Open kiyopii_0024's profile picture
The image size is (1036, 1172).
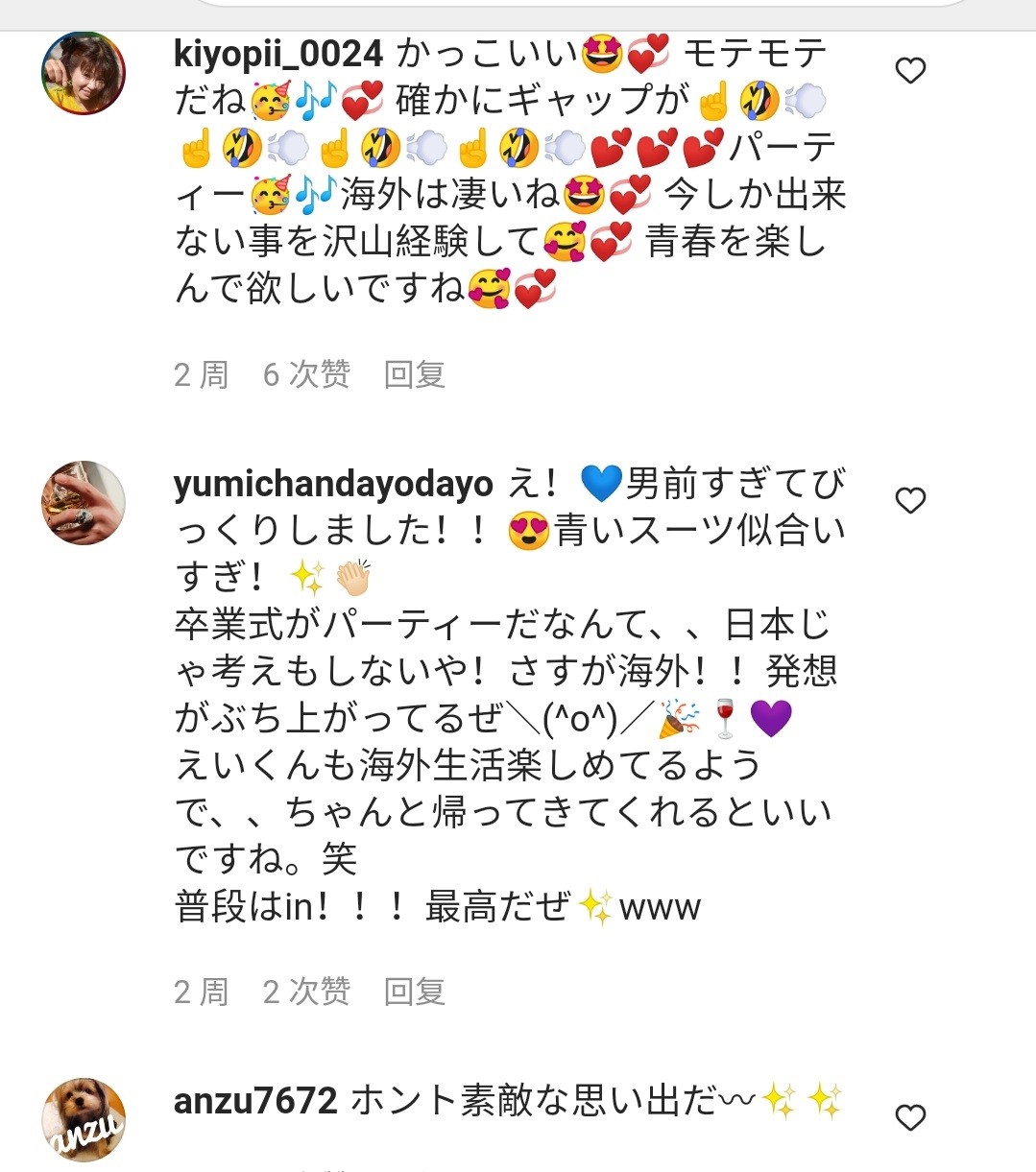coord(84,73)
